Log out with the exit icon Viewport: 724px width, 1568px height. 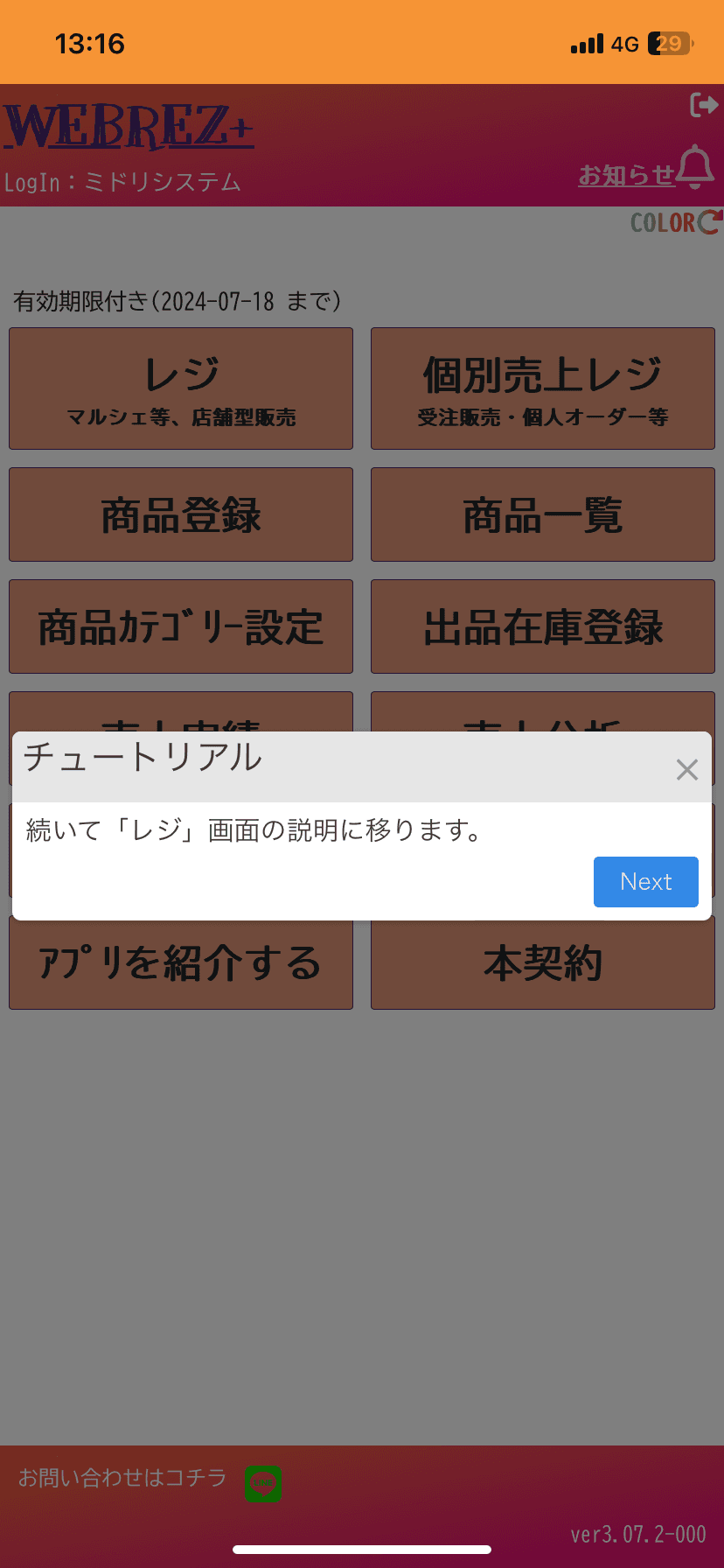click(704, 105)
